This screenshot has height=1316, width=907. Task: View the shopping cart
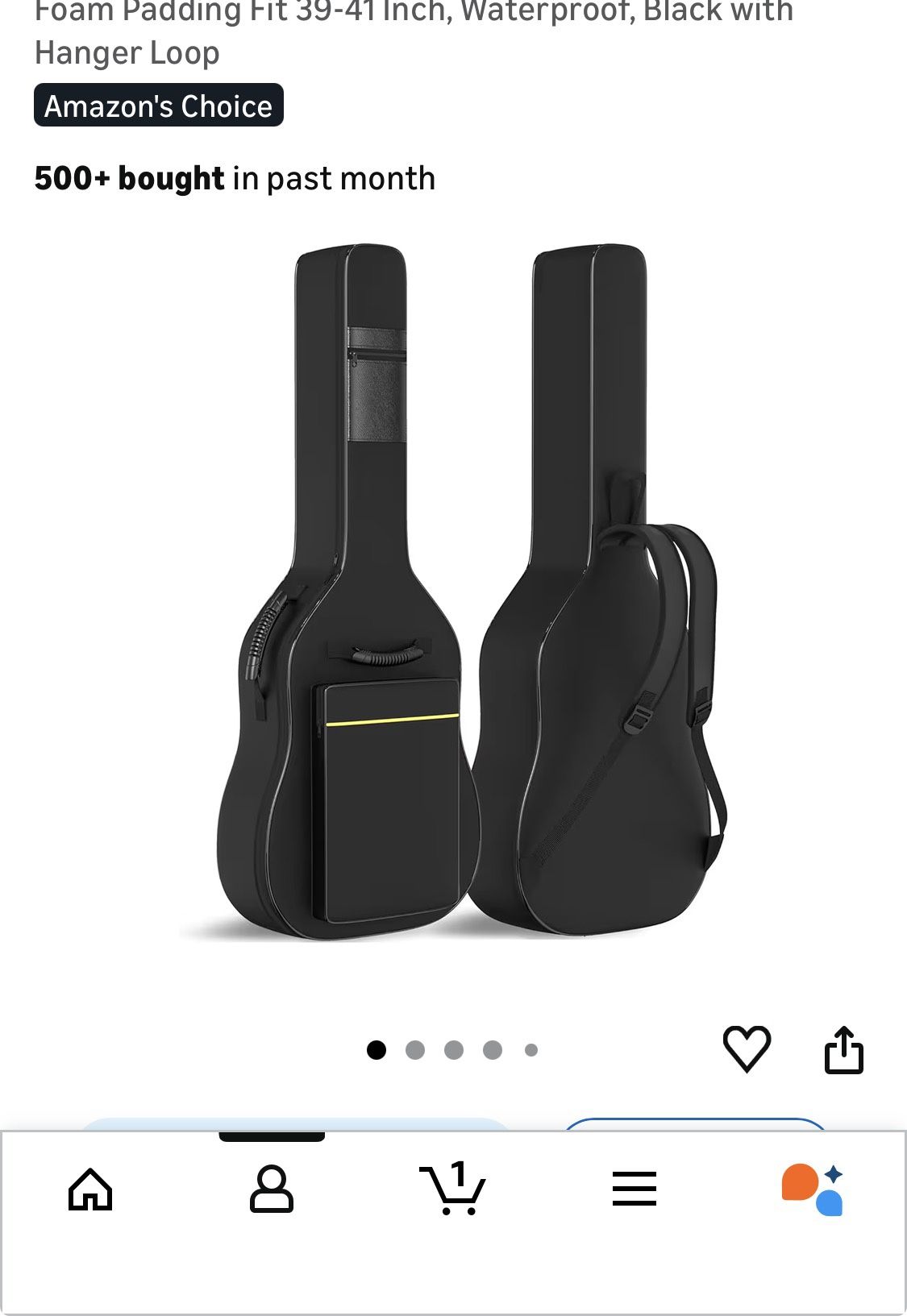click(x=452, y=1189)
